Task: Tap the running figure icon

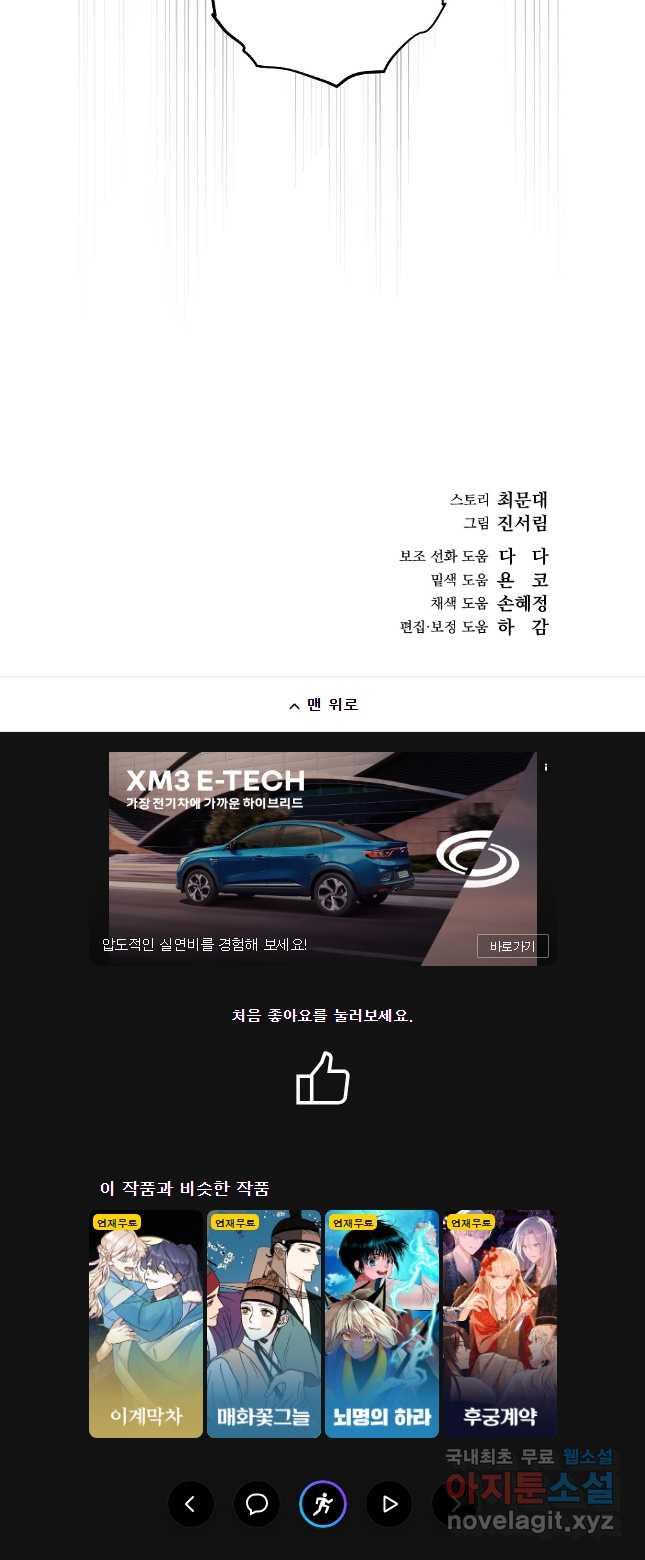Action: (x=323, y=1504)
